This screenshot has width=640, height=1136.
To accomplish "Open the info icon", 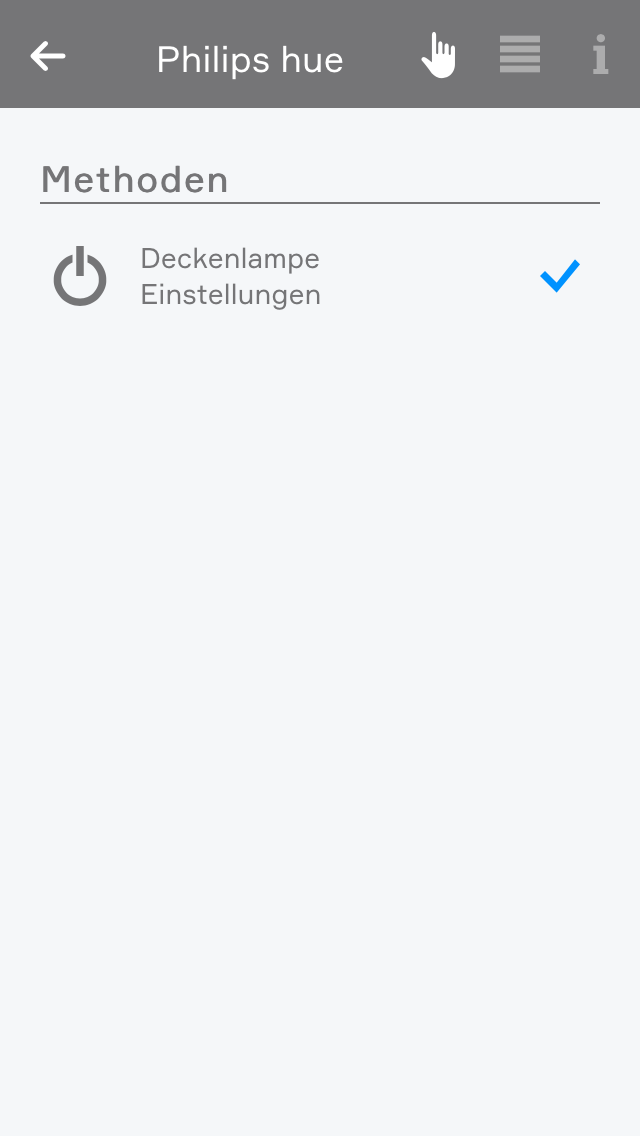I will 599,56.
